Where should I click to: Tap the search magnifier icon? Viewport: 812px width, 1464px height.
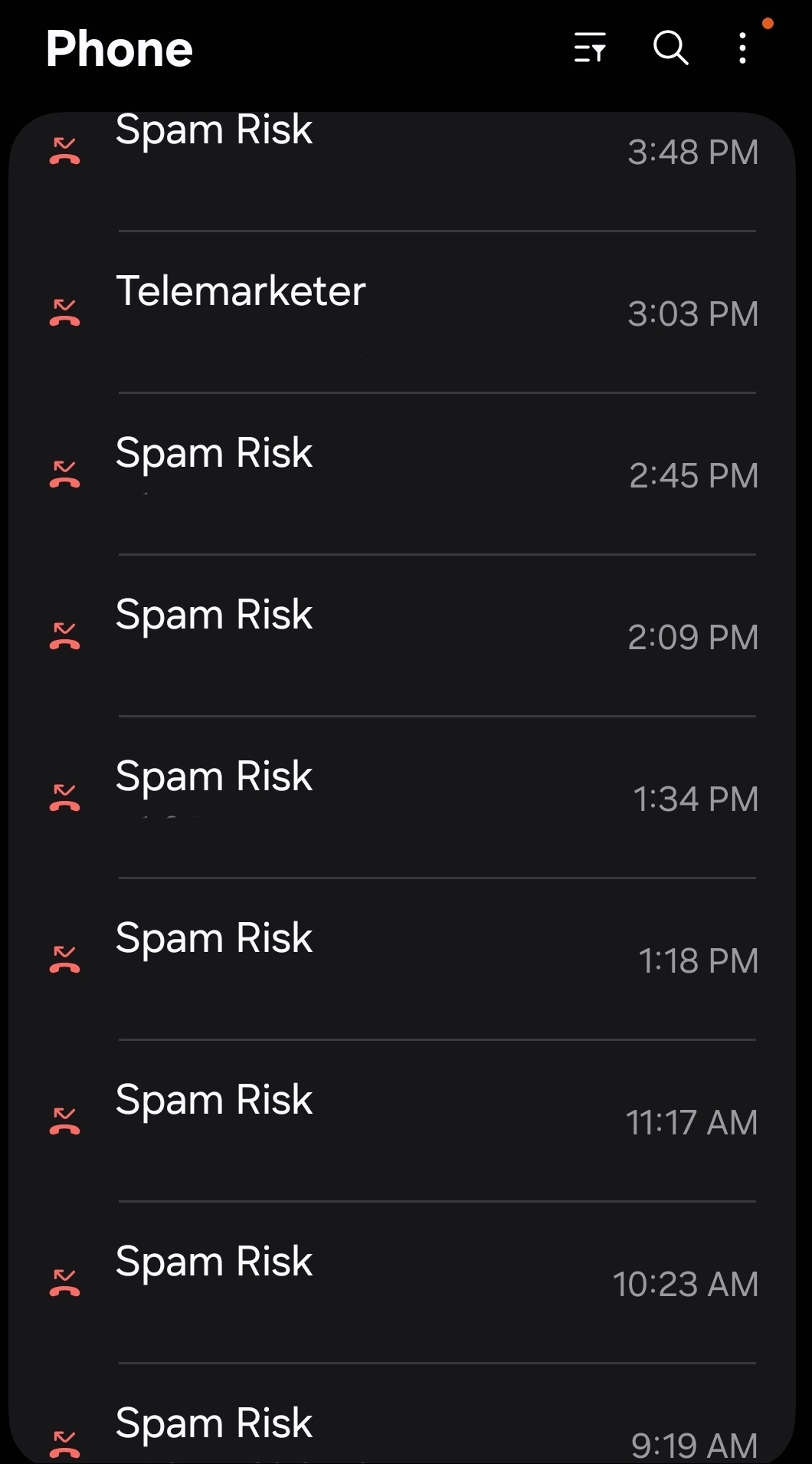670,48
